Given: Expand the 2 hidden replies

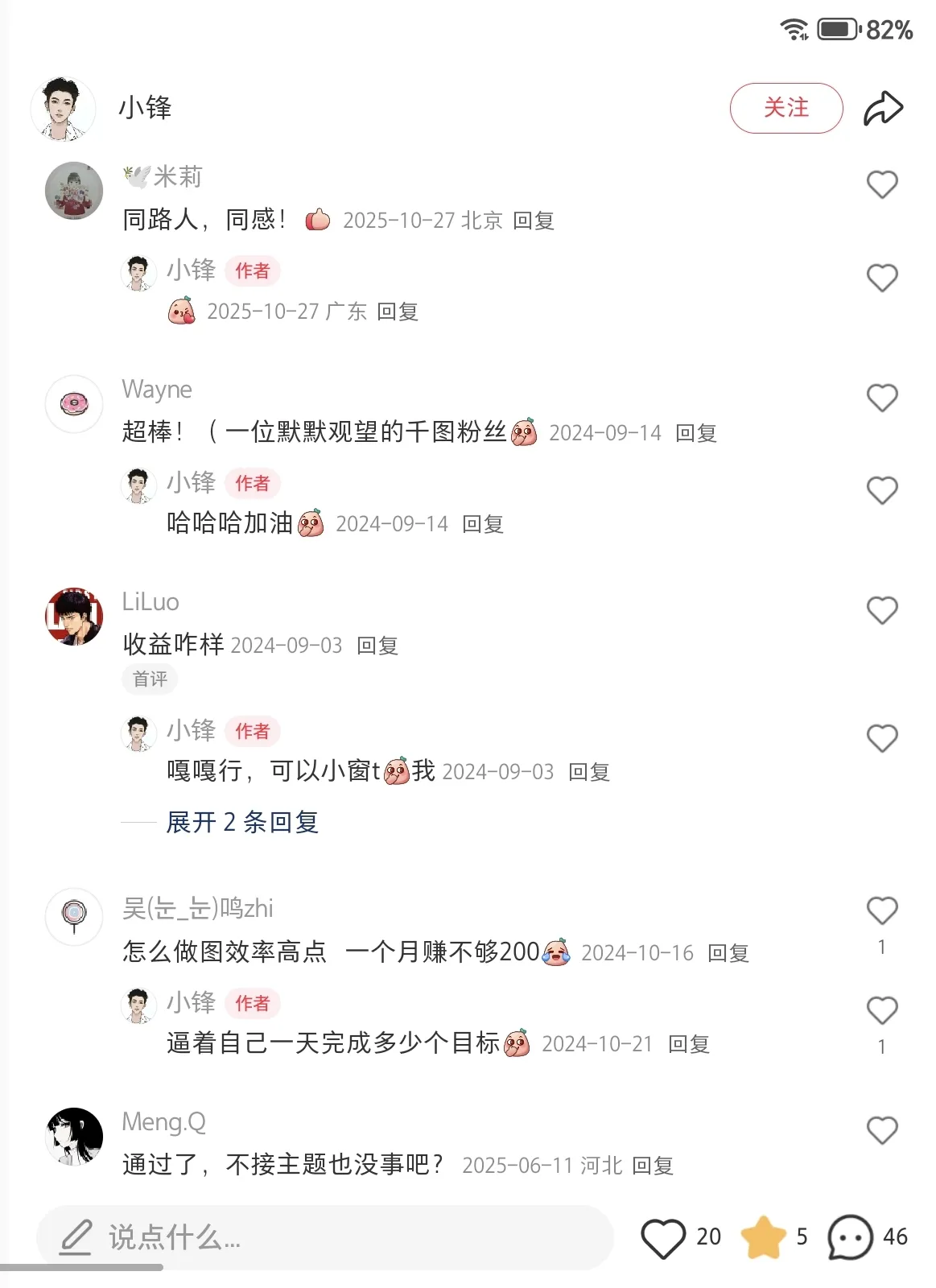Looking at the screenshot, I should (242, 822).
